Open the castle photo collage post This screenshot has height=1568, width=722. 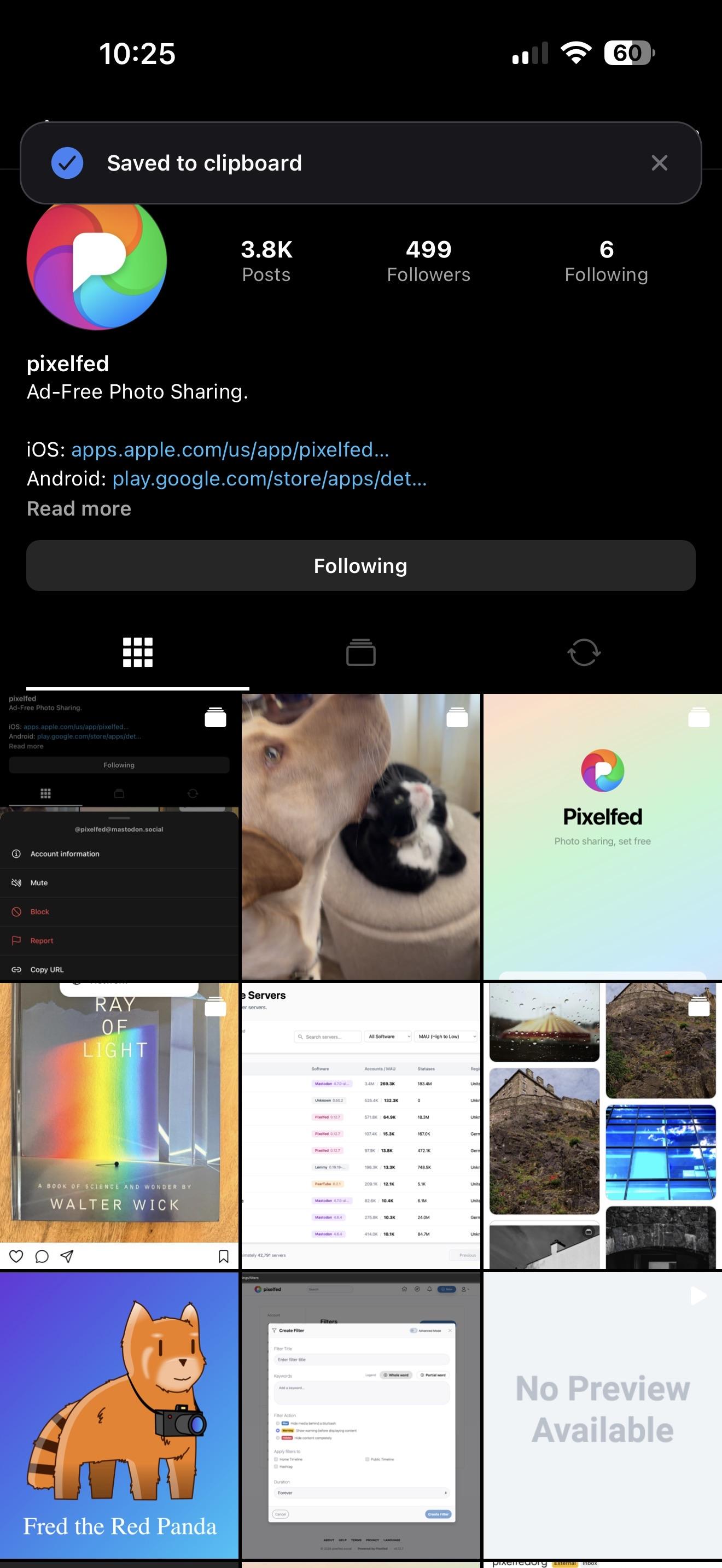pos(603,1126)
